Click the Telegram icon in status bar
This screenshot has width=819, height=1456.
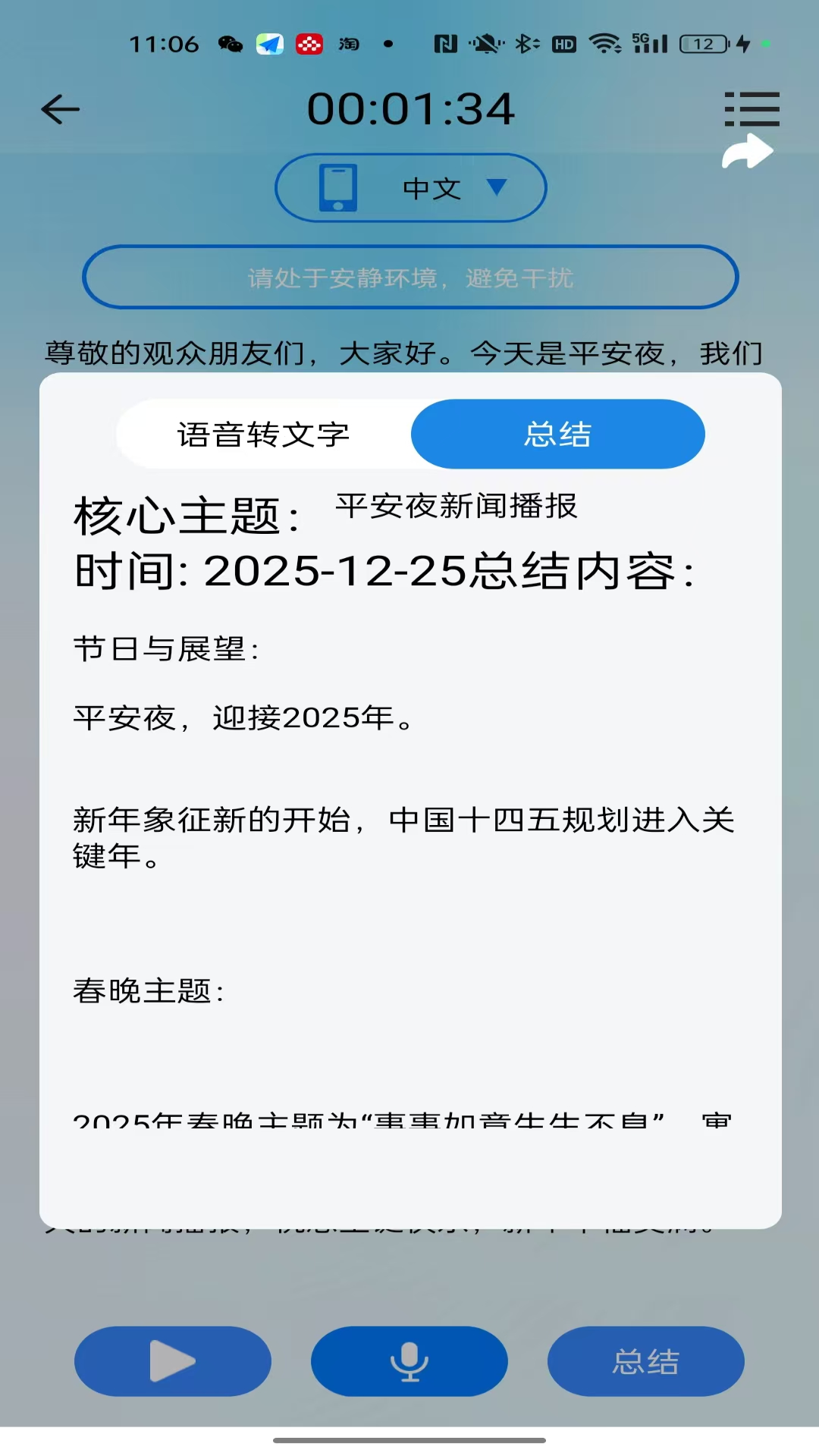click(x=269, y=45)
